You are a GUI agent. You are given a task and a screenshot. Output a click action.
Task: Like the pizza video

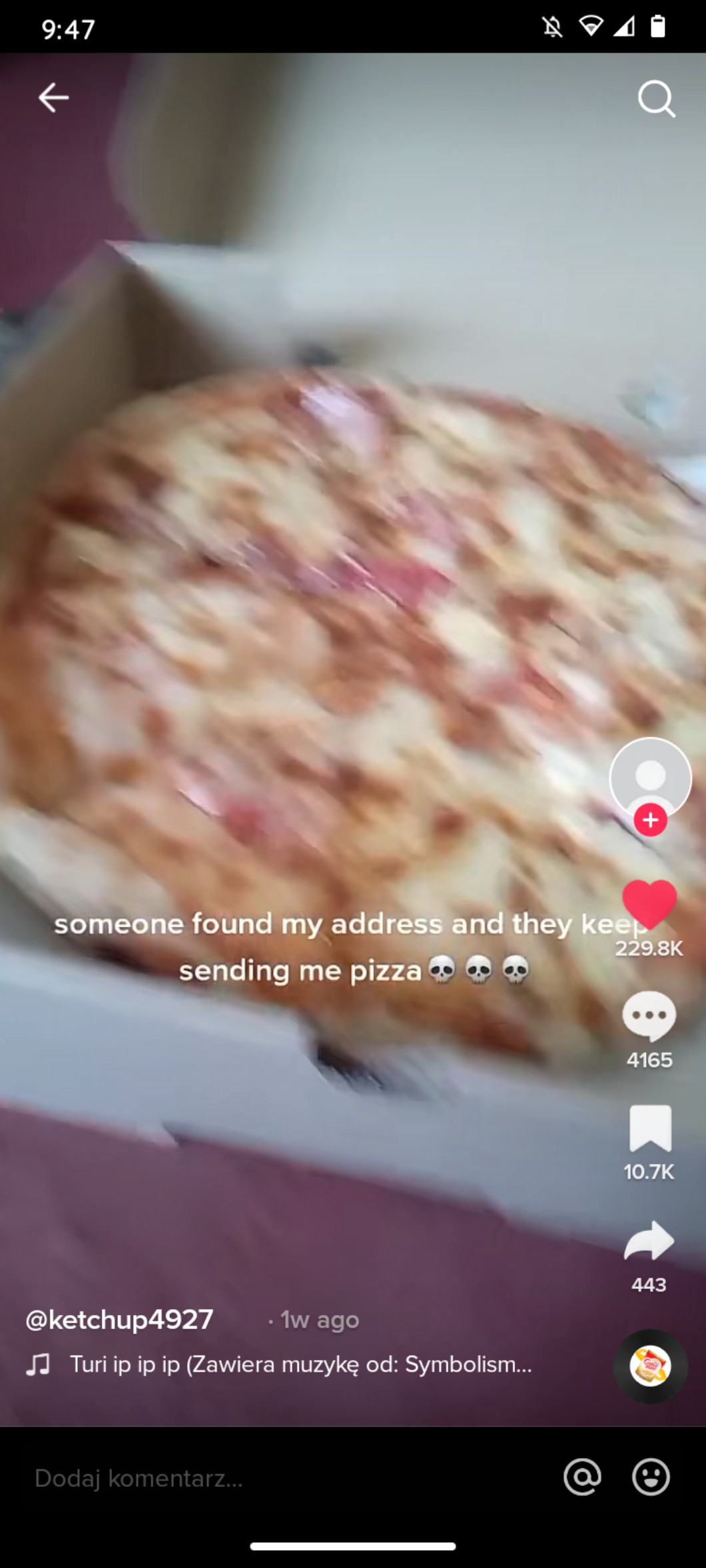pos(649,902)
